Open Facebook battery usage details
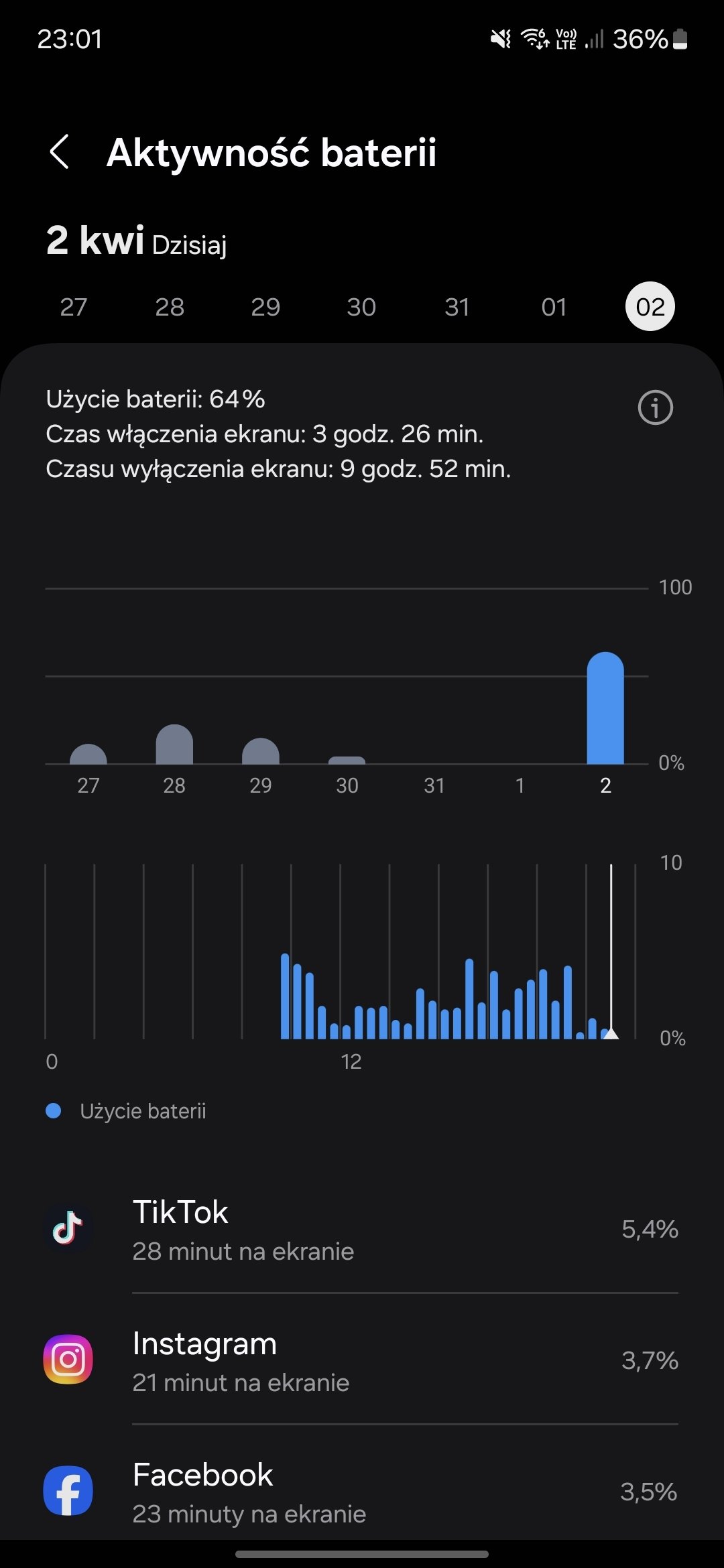The image size is (724, 1568). click(362, 1492)
